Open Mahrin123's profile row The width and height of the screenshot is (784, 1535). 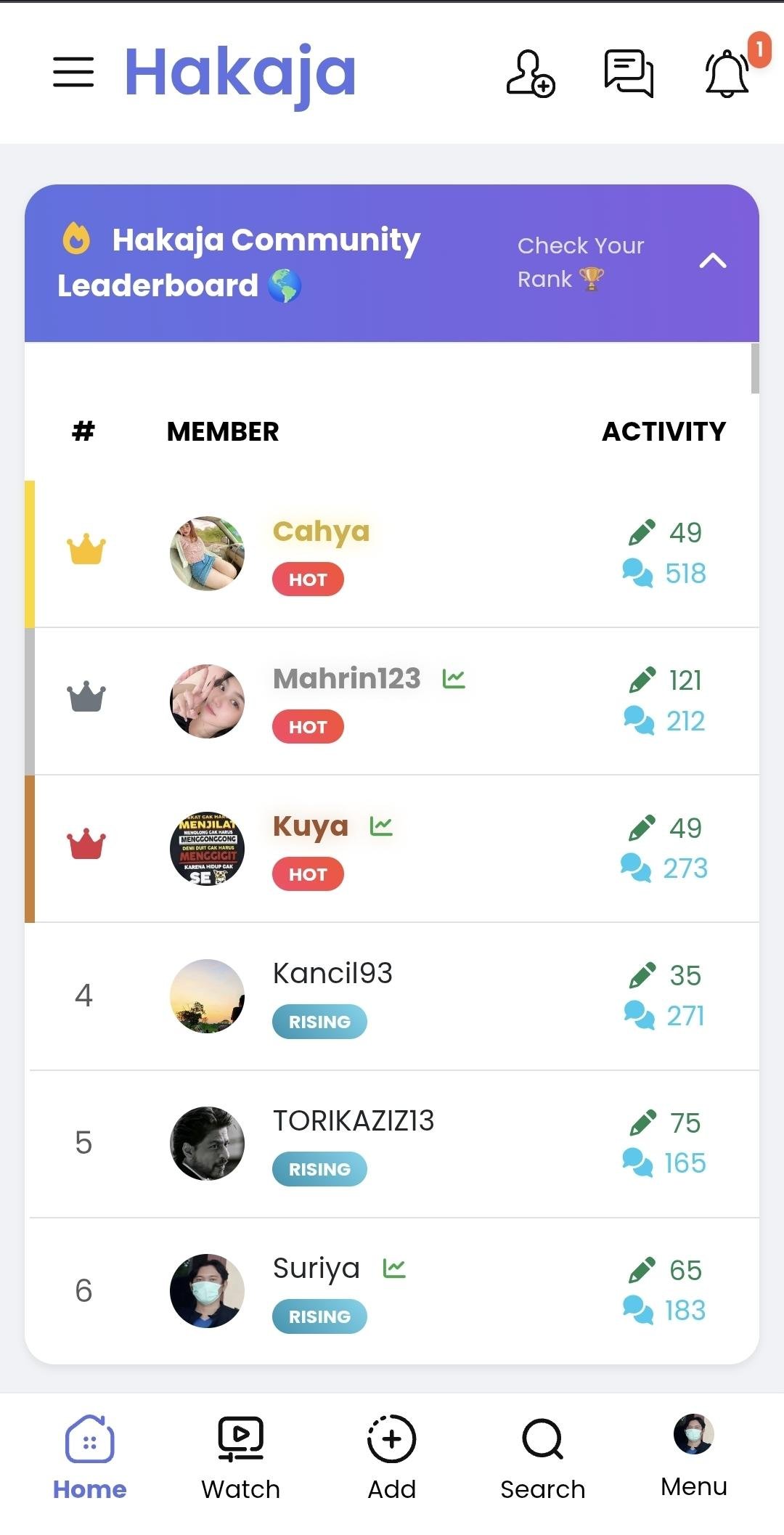(x=346, y=679)
